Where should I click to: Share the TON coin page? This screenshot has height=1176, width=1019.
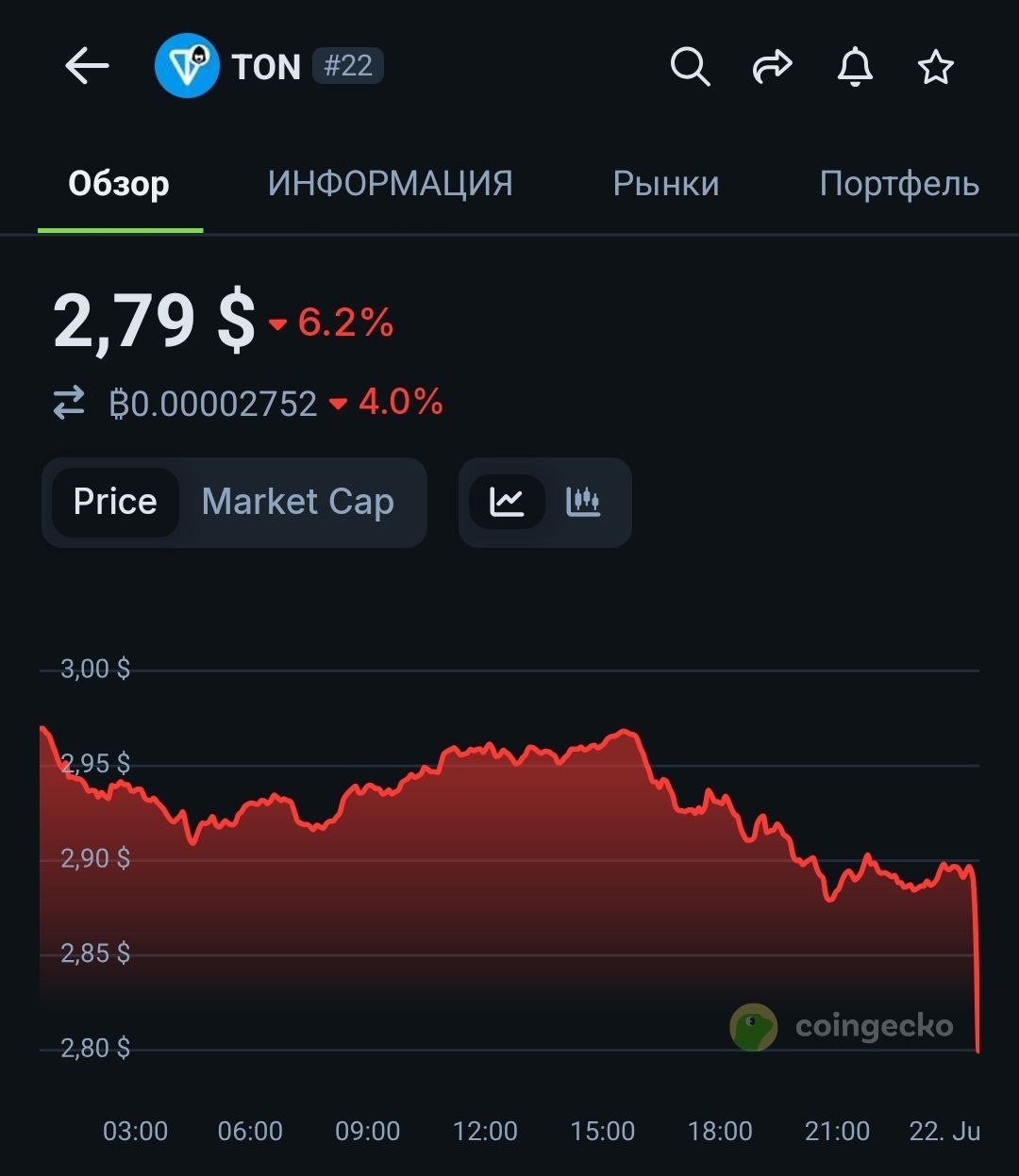(772, 67)
